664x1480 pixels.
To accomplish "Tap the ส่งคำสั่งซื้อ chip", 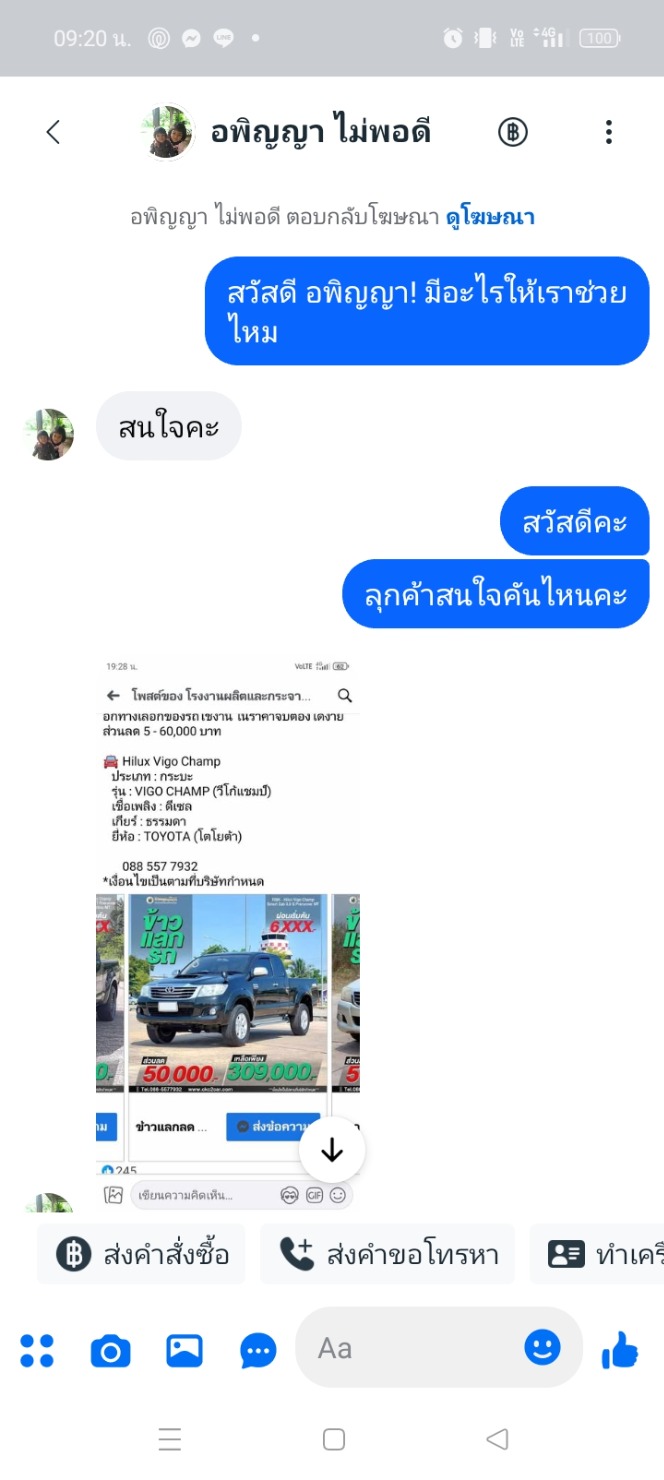I will [x=142, y=1254].
